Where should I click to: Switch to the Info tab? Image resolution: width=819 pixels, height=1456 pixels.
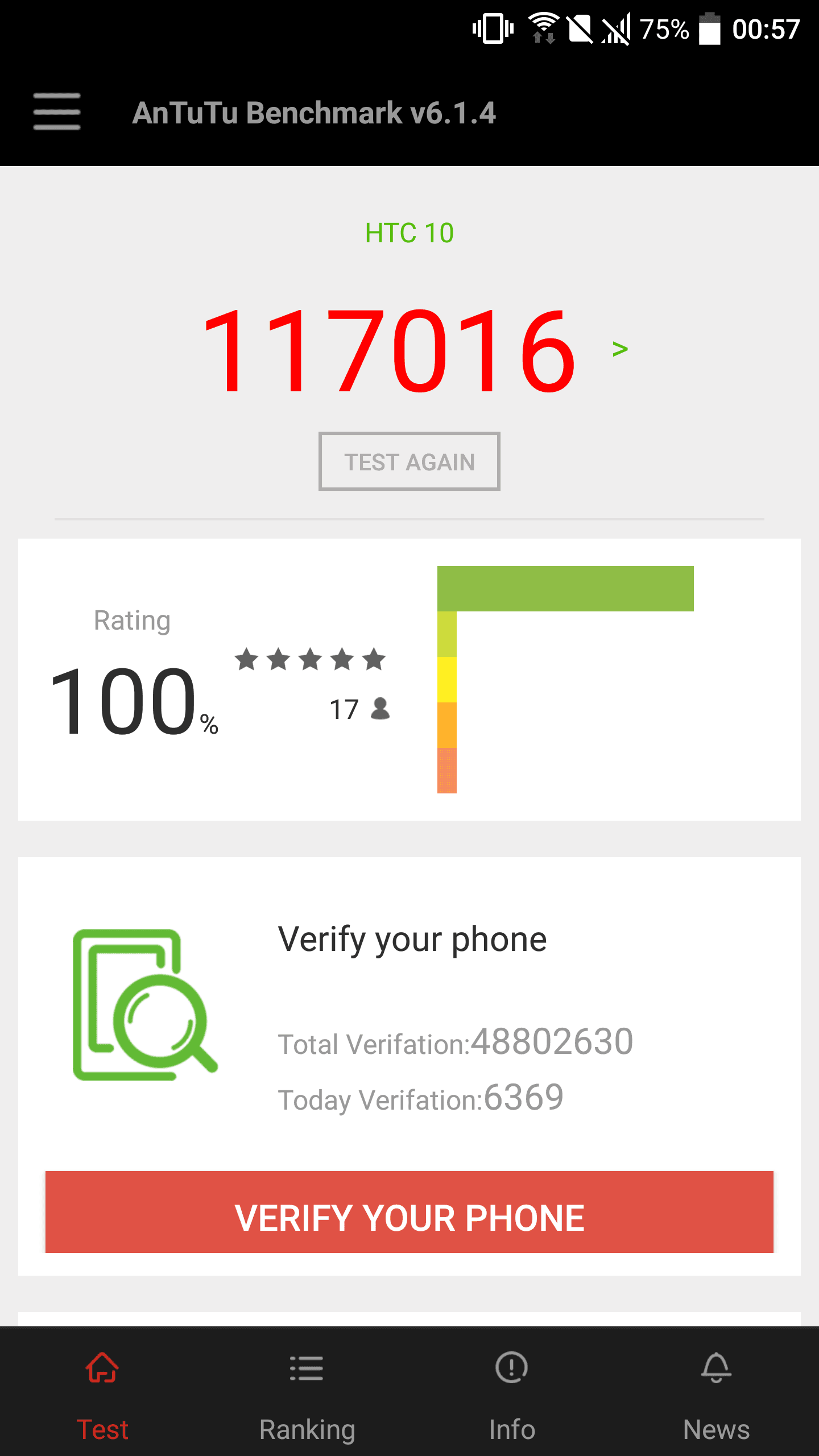click(512, 1391)
